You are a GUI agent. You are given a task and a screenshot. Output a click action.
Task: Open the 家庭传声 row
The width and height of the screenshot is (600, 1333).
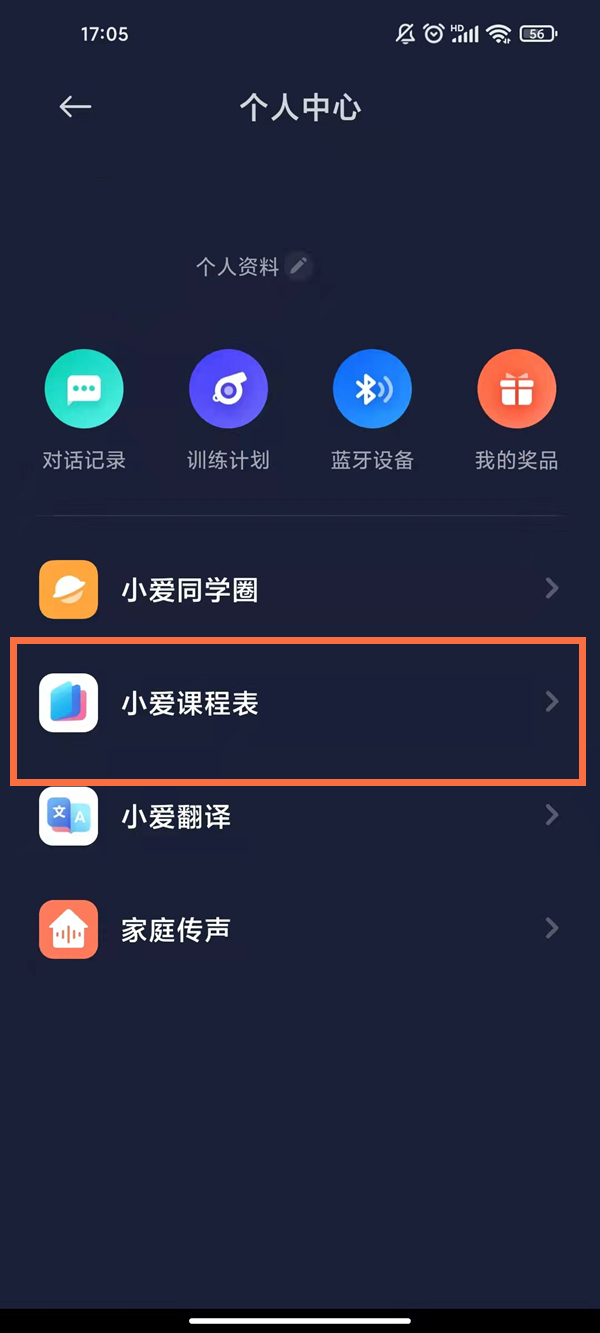[298, 929]
